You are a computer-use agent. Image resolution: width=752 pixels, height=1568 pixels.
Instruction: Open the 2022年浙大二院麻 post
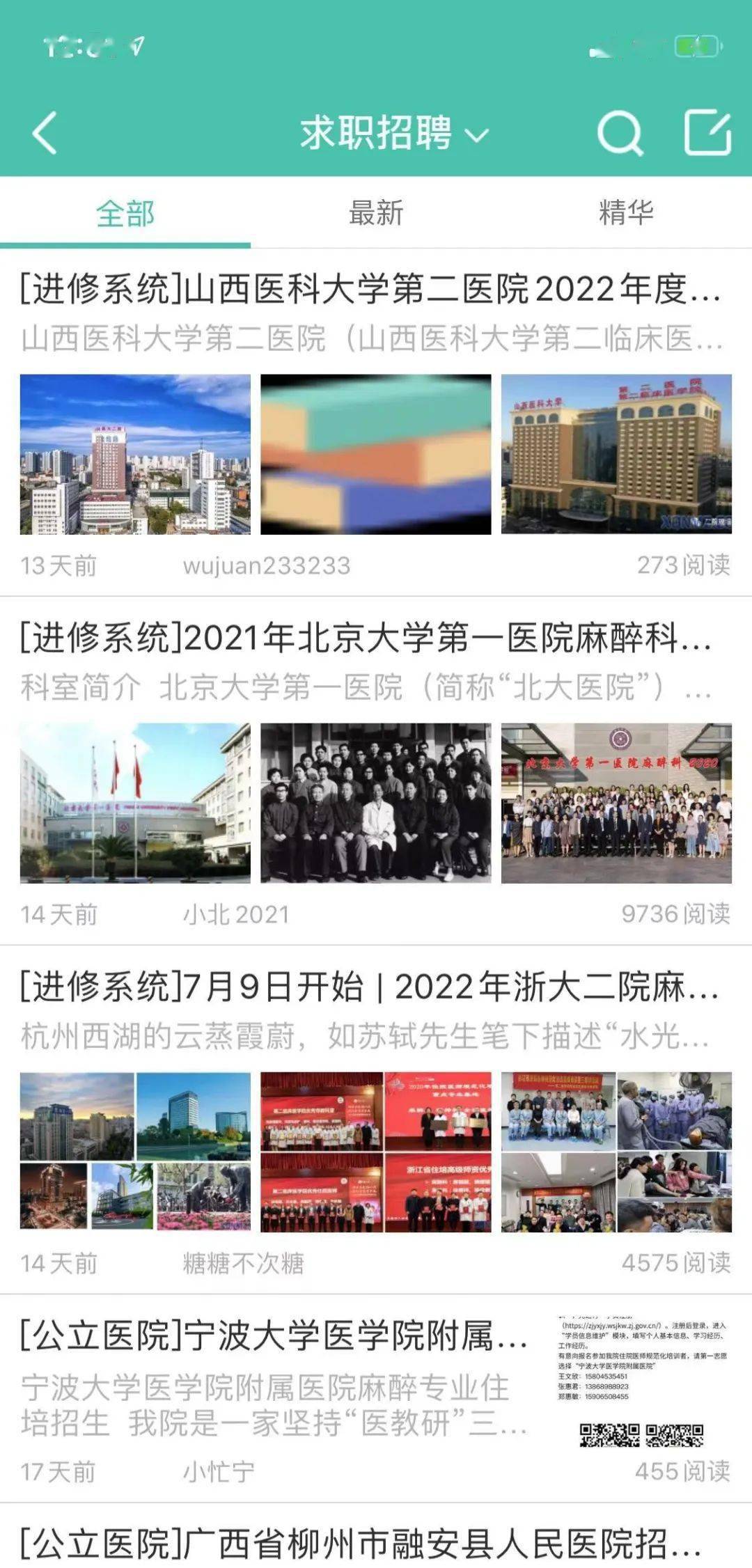tap(369, 987)
